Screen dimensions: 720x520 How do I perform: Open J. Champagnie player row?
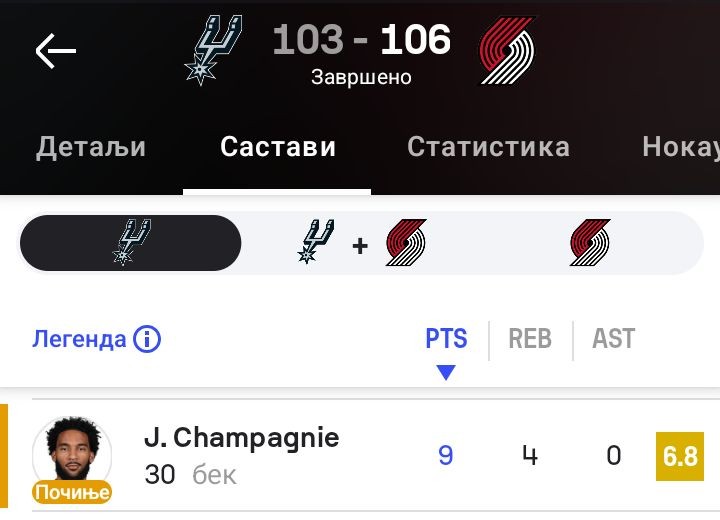240,455
